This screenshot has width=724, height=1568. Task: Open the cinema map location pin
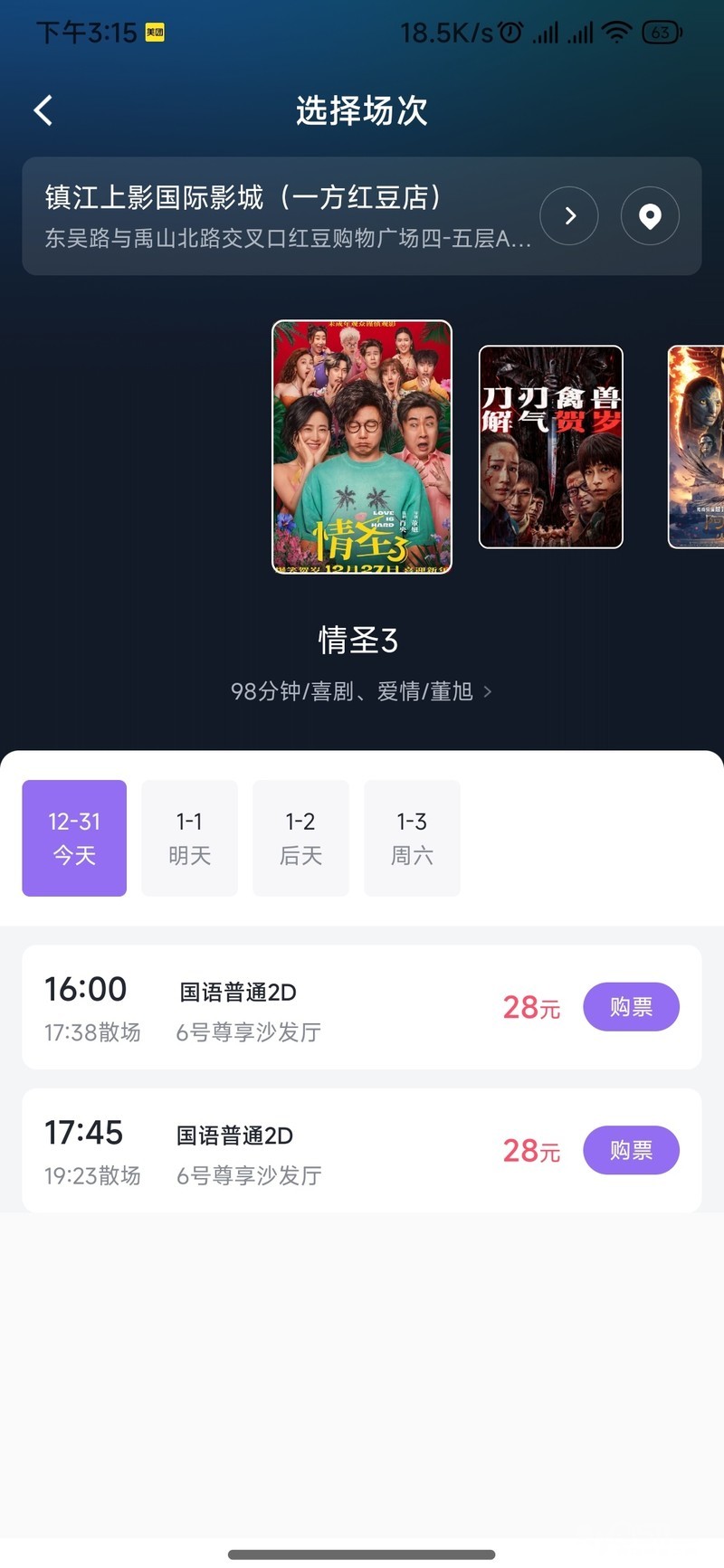(x=650, y=215)
